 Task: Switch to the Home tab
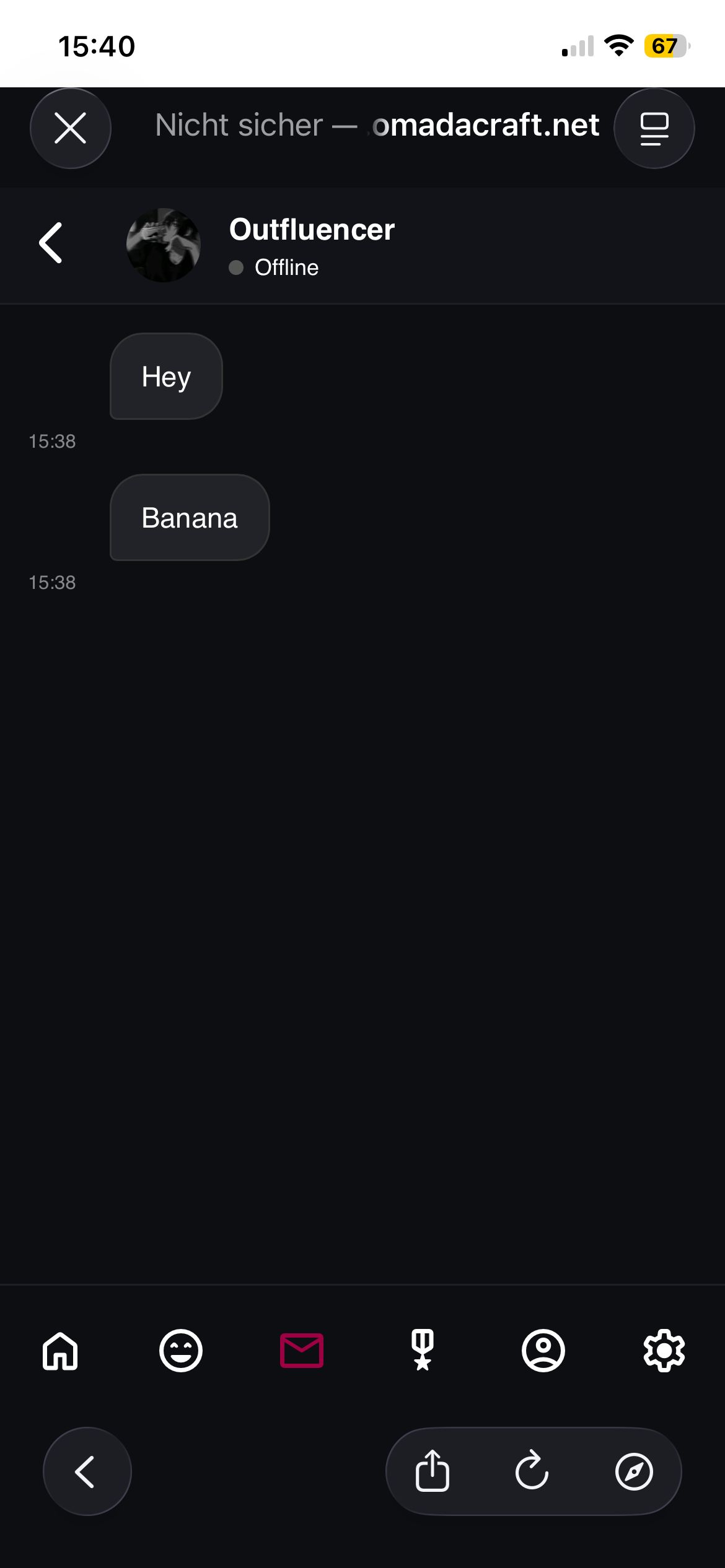pyautogui.click(x=60, y=1351)
